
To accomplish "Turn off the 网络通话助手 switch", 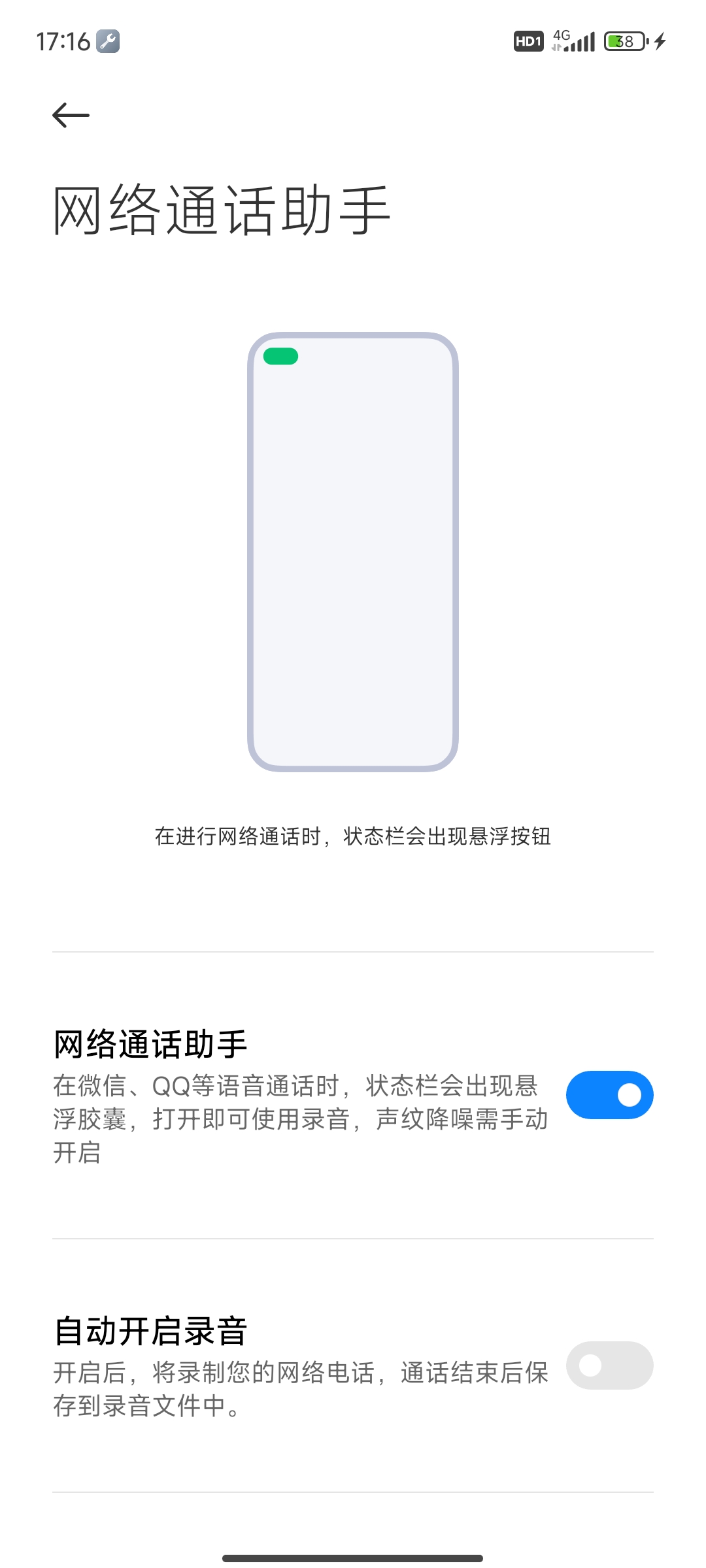I will [x=609, y=1095].
